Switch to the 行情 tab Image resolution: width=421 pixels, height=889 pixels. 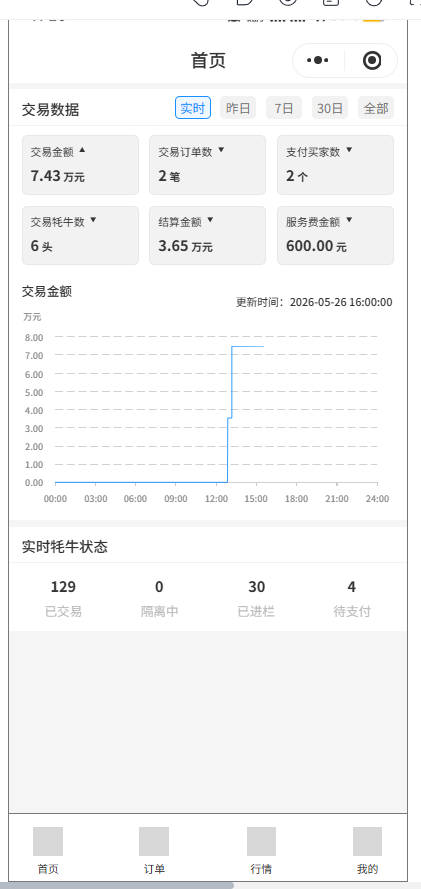261,850
